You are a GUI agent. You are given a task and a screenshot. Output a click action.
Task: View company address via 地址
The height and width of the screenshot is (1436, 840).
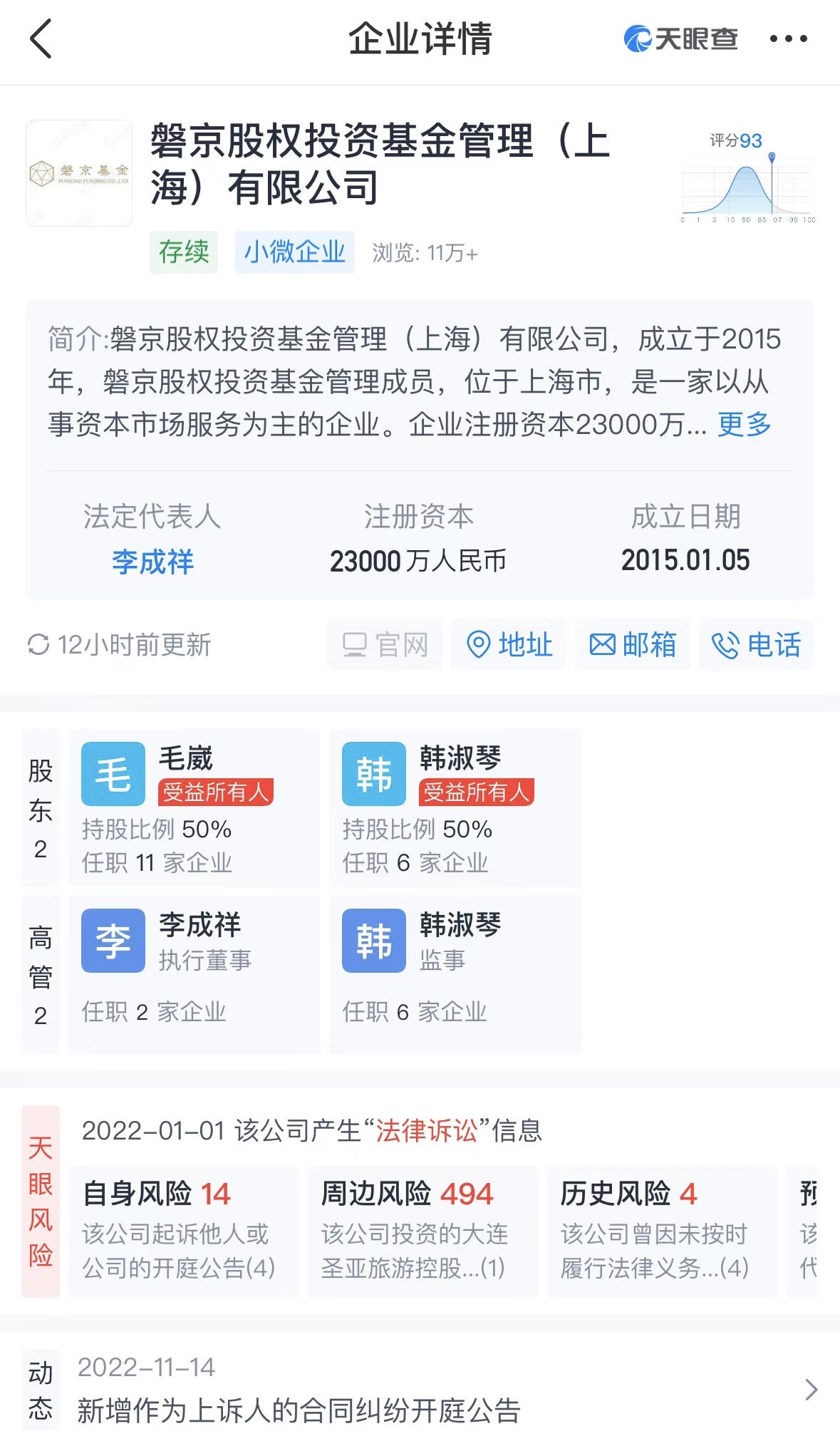pos(509,645)
